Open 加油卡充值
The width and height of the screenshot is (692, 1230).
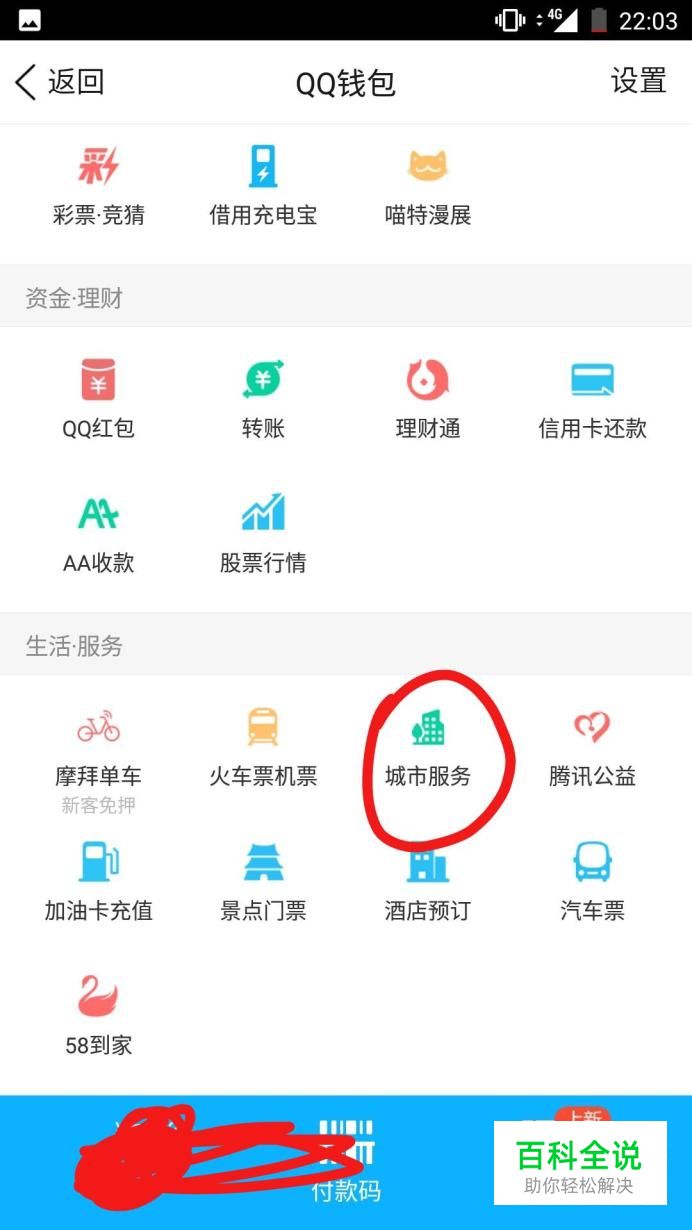click(98, 882)
